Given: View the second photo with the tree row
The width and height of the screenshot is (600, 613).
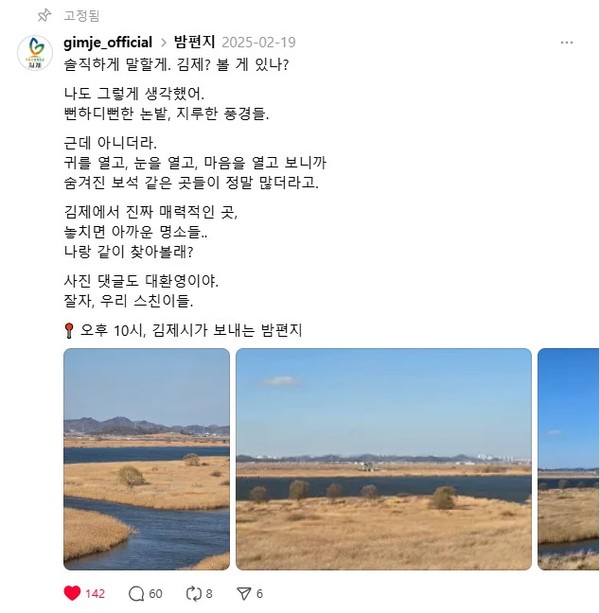Looking at the screenshot, I should point(383,459).
